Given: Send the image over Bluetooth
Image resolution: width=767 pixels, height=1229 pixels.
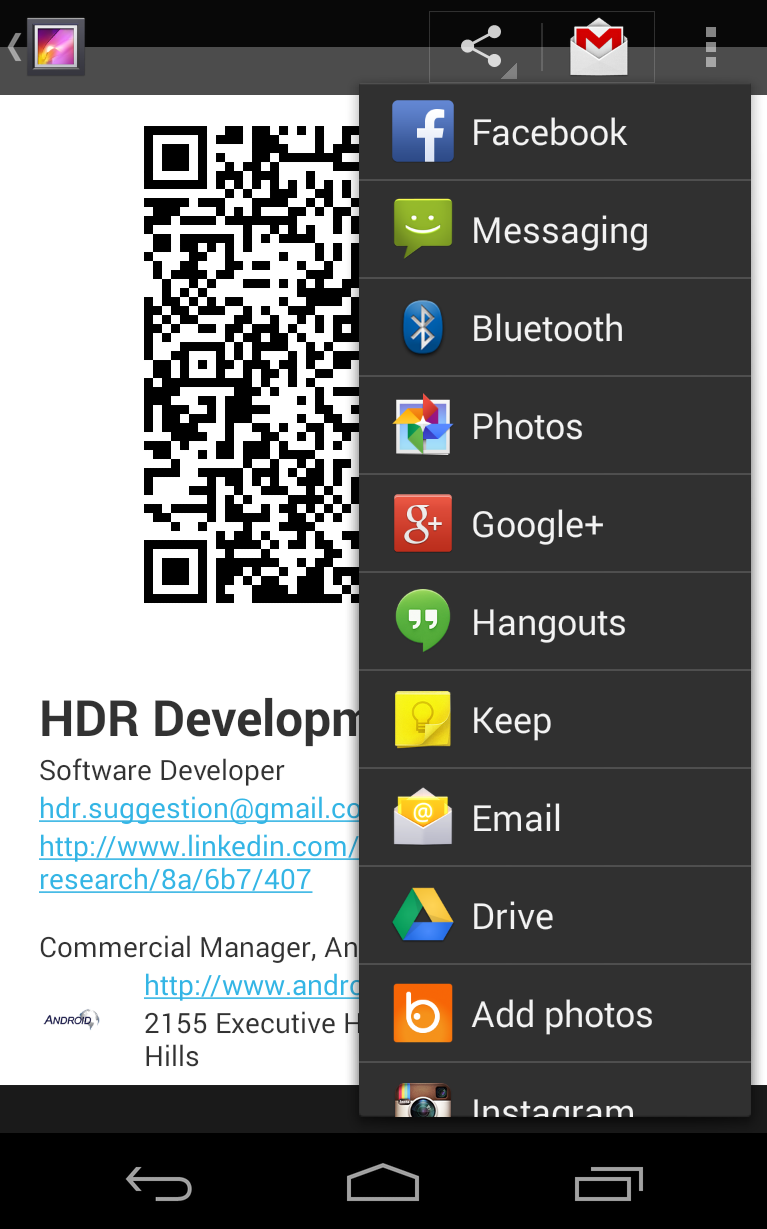Looking at the screenshot, I should (554, 328).
